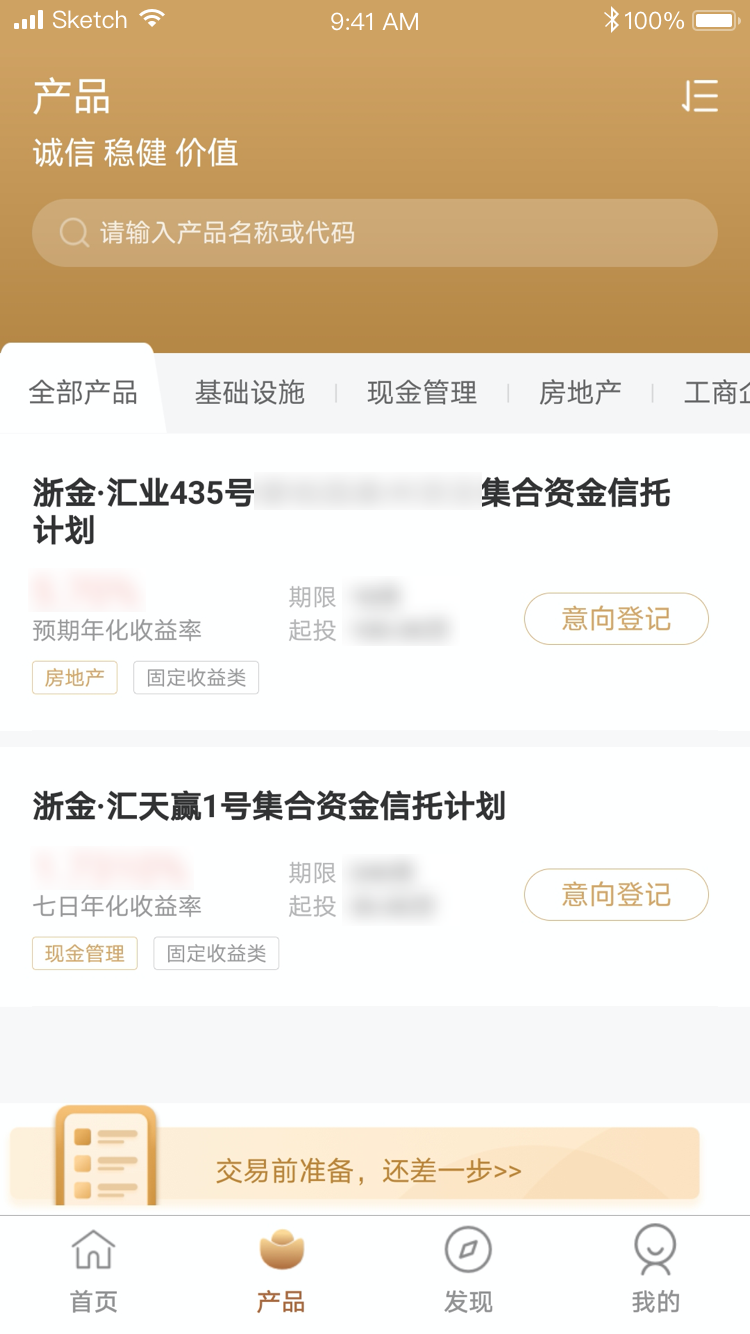Toggle the 现金管理 tag on the second product
This screenshot has height=1334, width=750.
point(84,953)
